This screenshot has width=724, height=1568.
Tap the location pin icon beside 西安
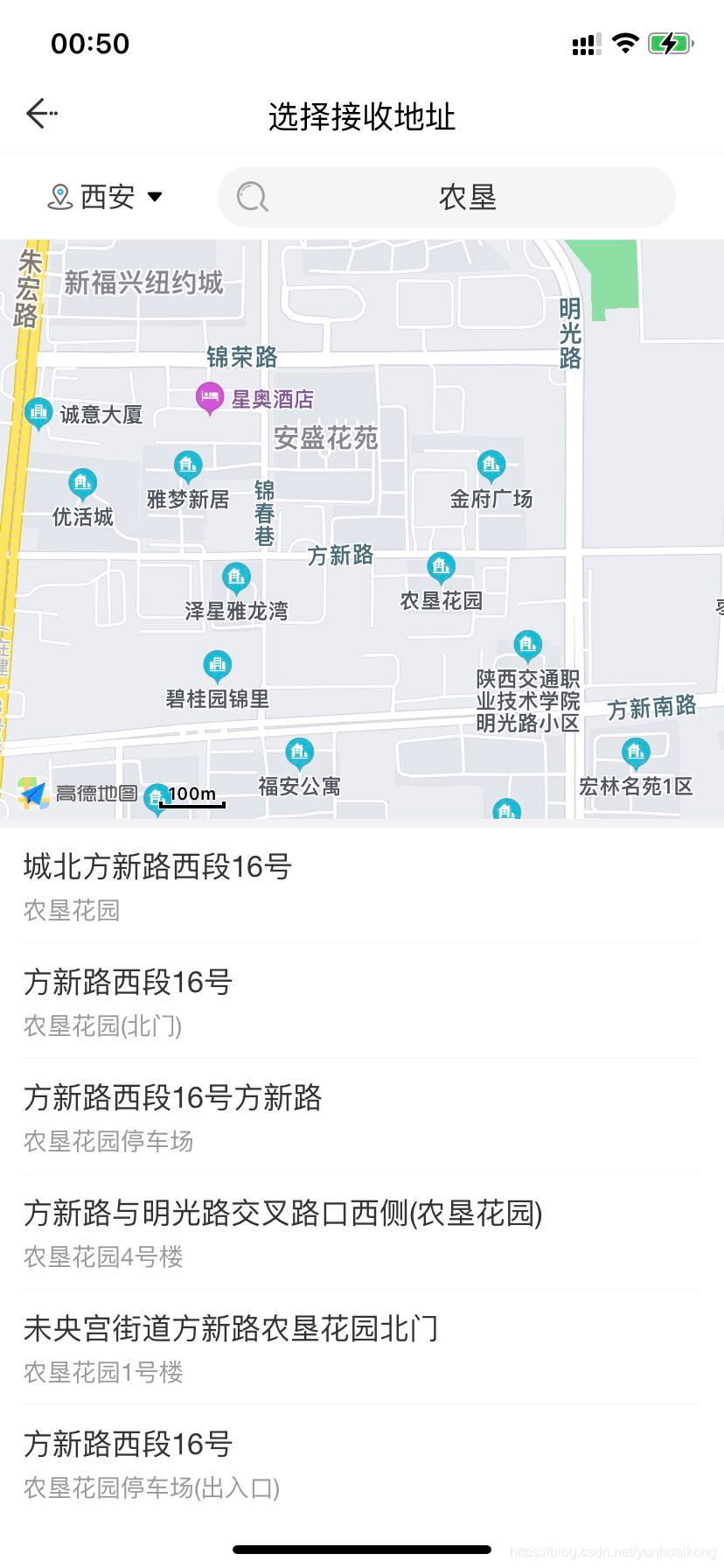(59, 194)
